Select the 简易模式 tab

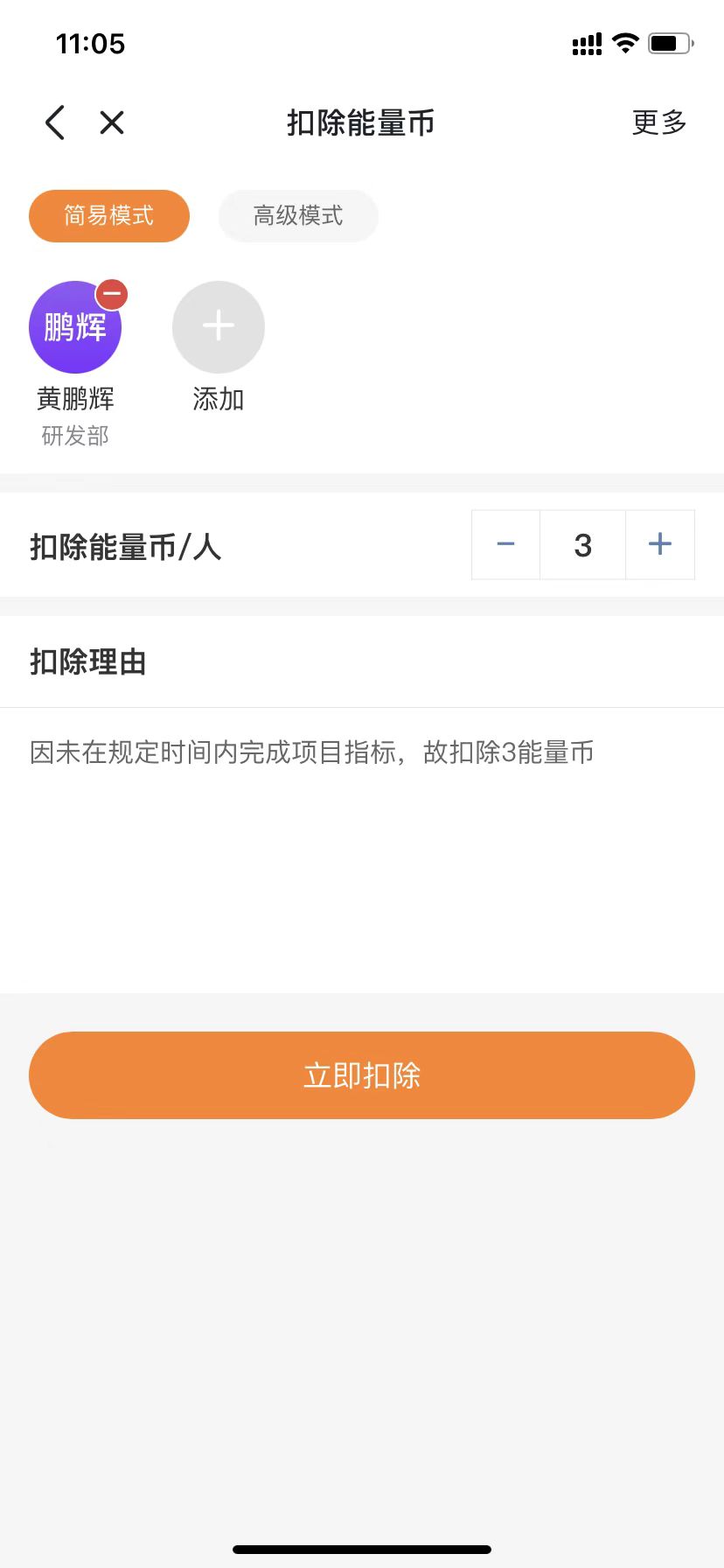[x=109, y=216]
